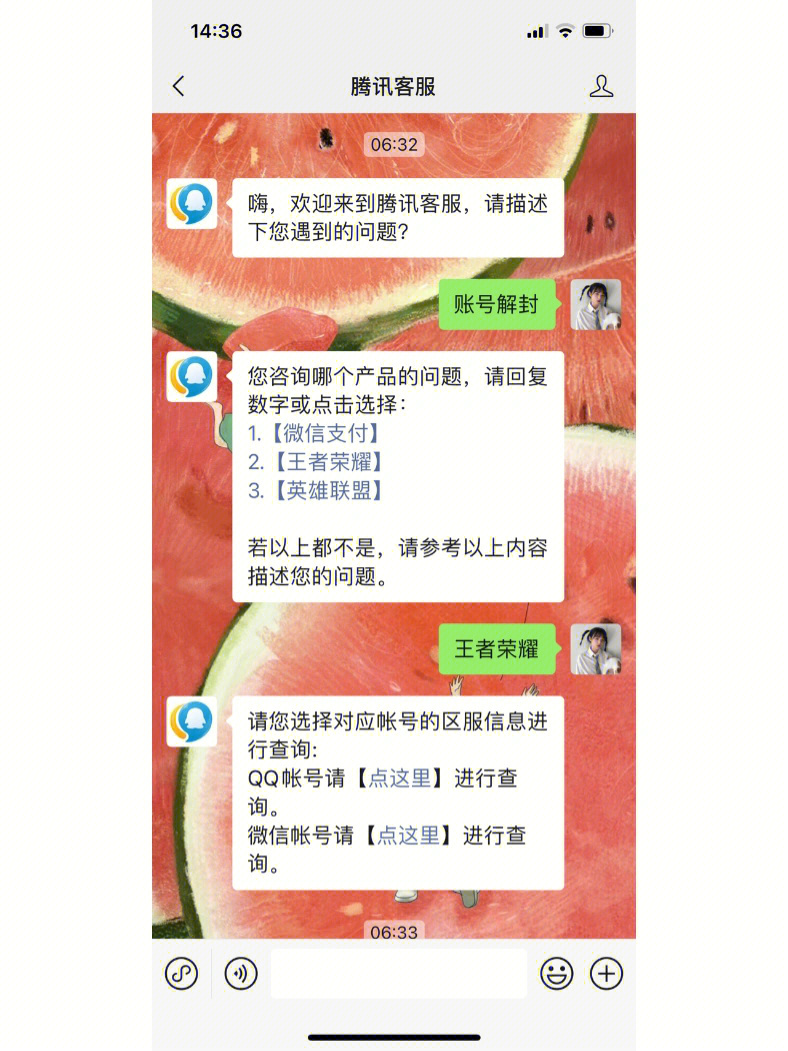Open the service menu icon beside the voice button
The image size is (788, 1051).
click(x=181, y=973)
